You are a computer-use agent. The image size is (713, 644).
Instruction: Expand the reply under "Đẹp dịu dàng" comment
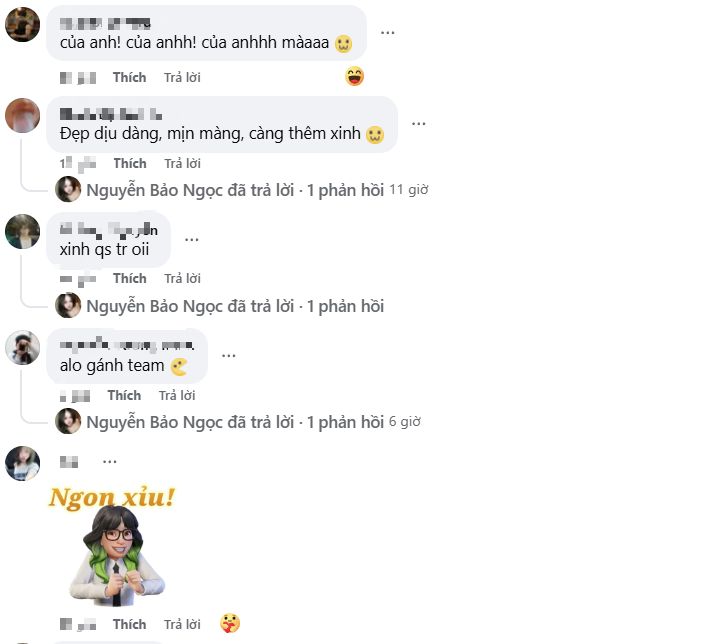(235, 190)
